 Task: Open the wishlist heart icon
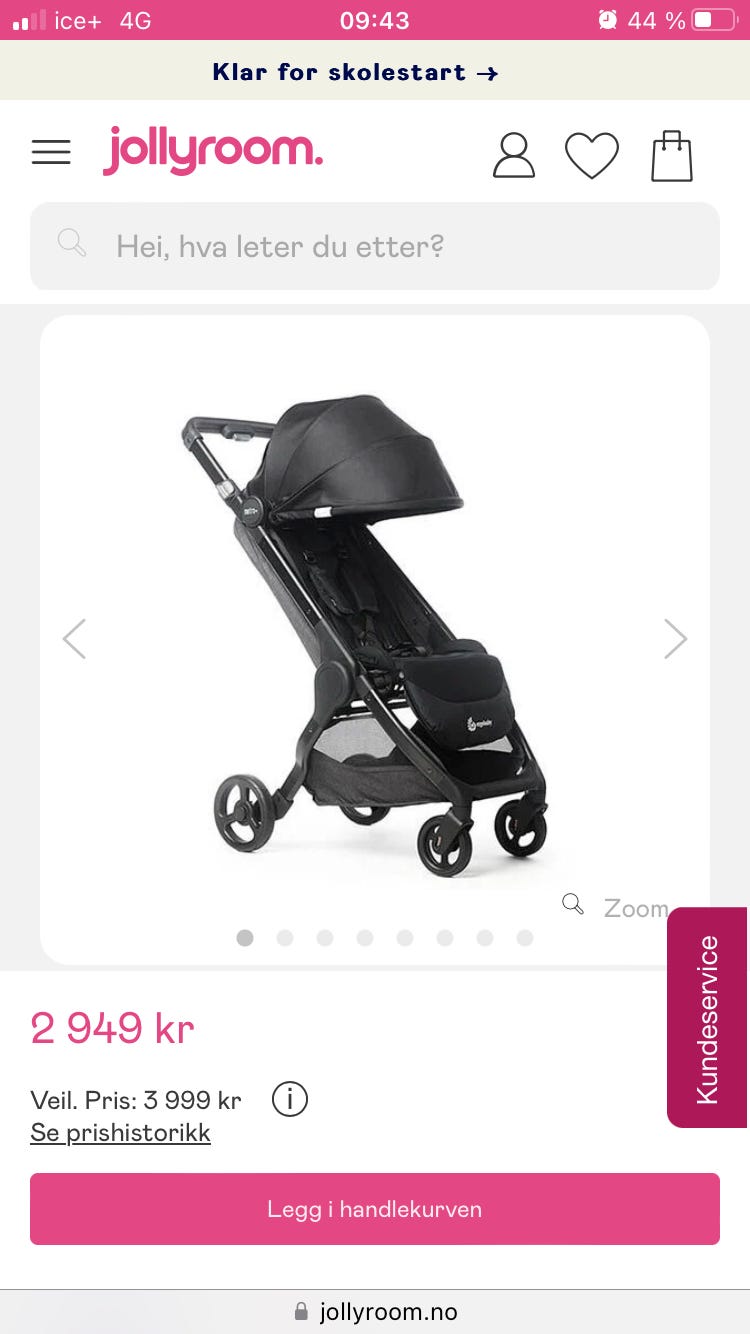click(592, 157)
